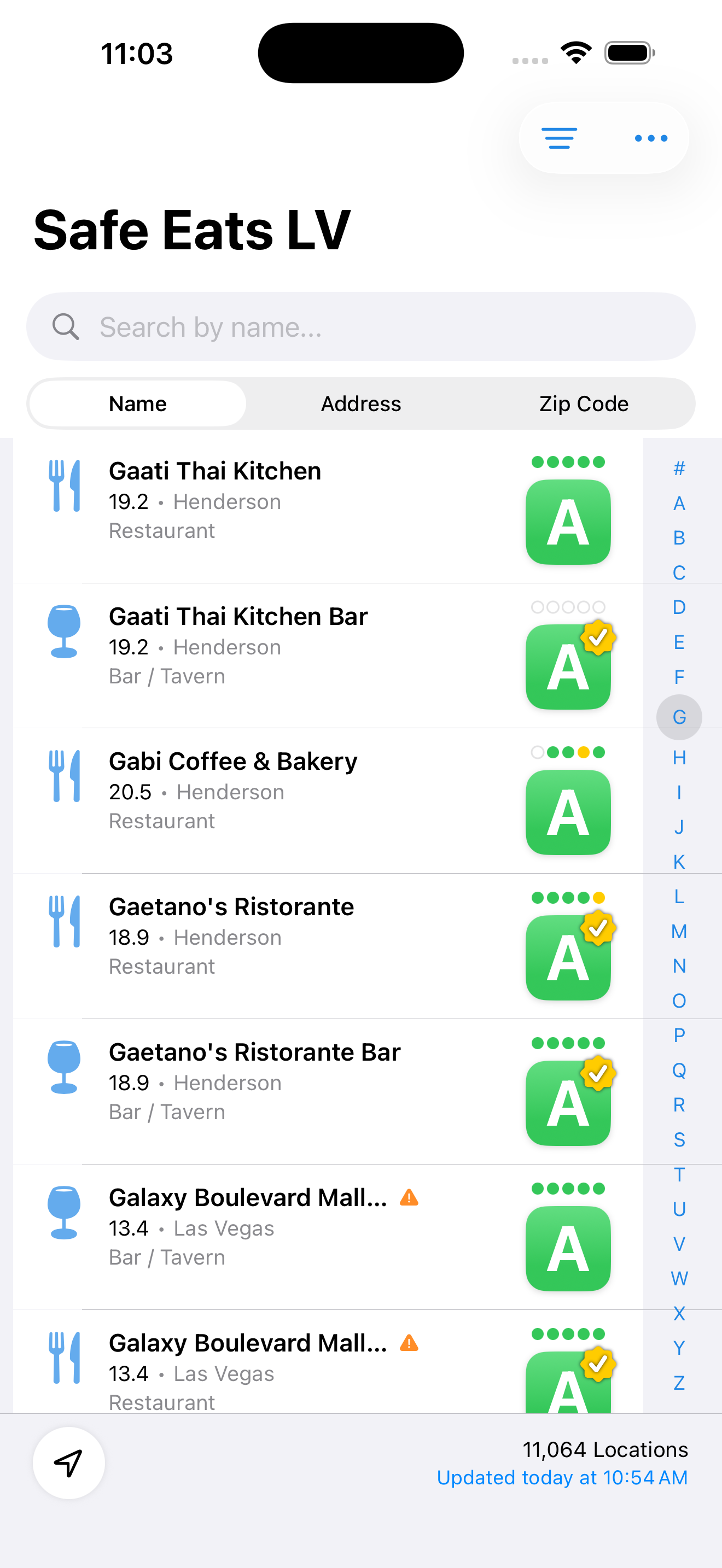Screen dimensions: 722x1568
Task: Select the fork-and-knife icon for Gaati Thai Kitchen
Action: pyautogui.click(x=64, y=487)
